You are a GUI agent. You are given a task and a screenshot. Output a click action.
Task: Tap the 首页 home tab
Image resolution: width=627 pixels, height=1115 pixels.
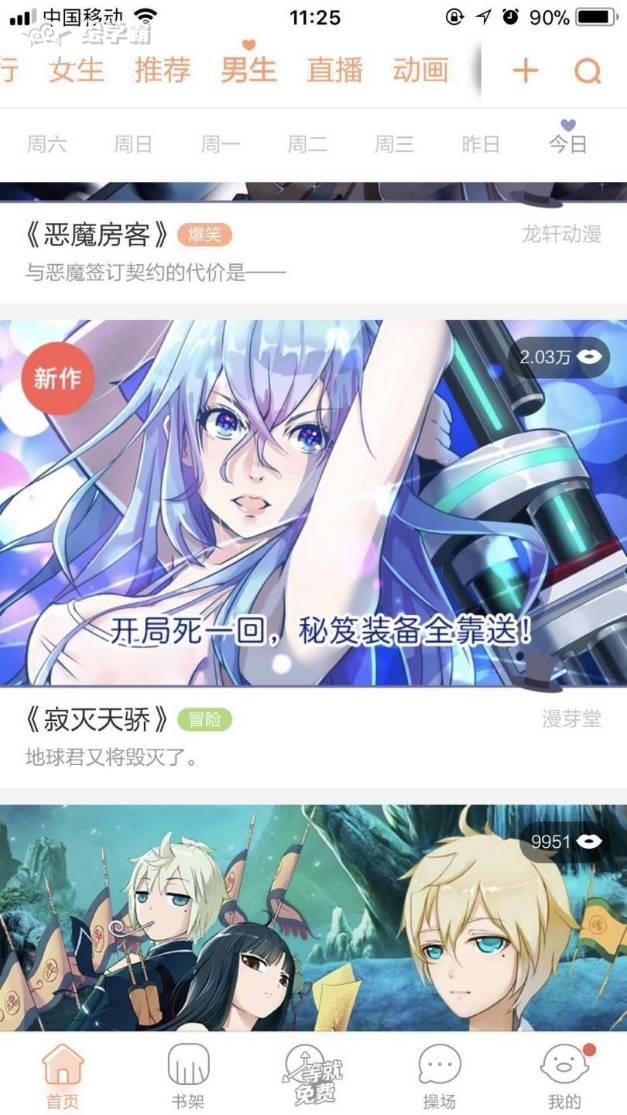point(63,1076)
